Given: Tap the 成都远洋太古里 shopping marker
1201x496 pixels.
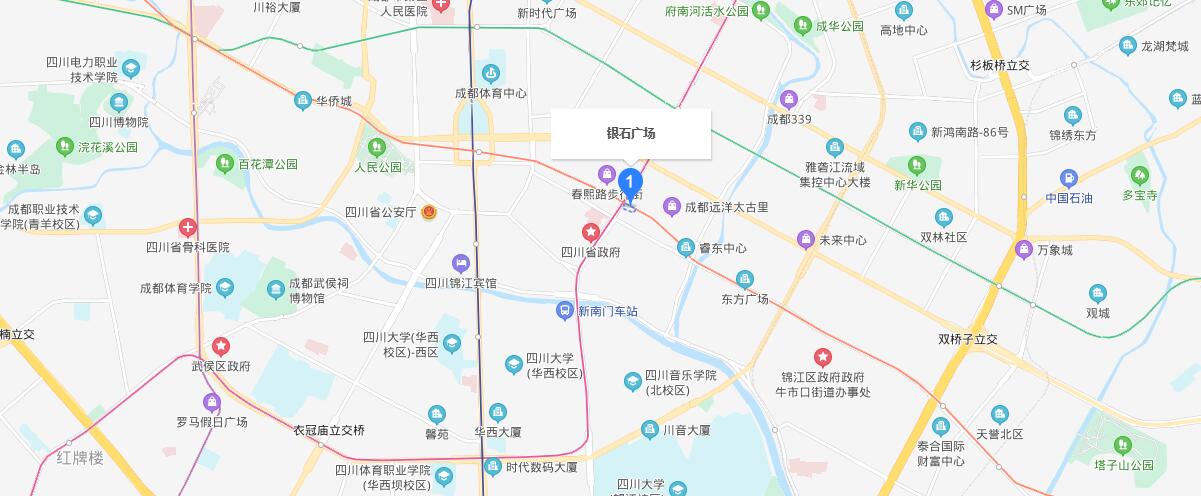Looking at the screenshot, I should pos(672,206).
